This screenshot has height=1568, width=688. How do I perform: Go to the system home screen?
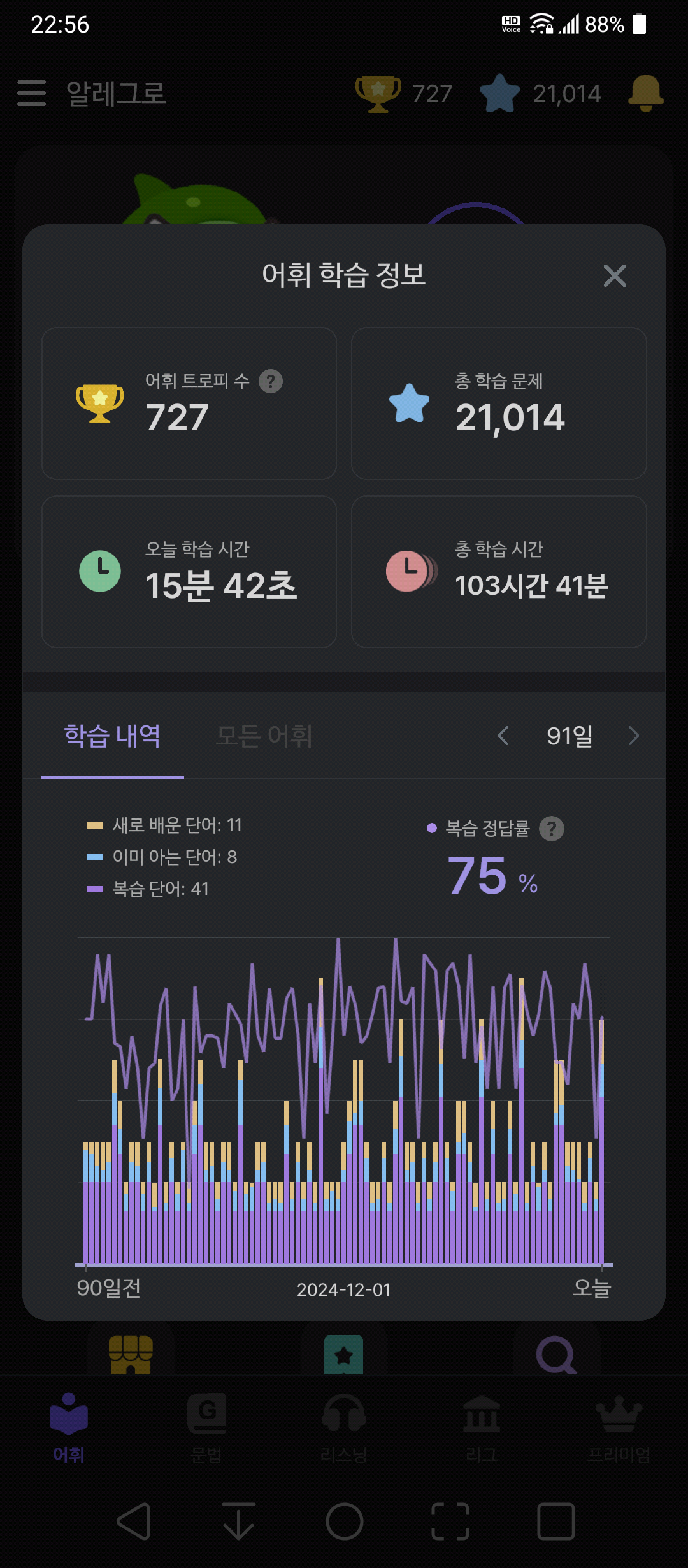coord(345,1521)
